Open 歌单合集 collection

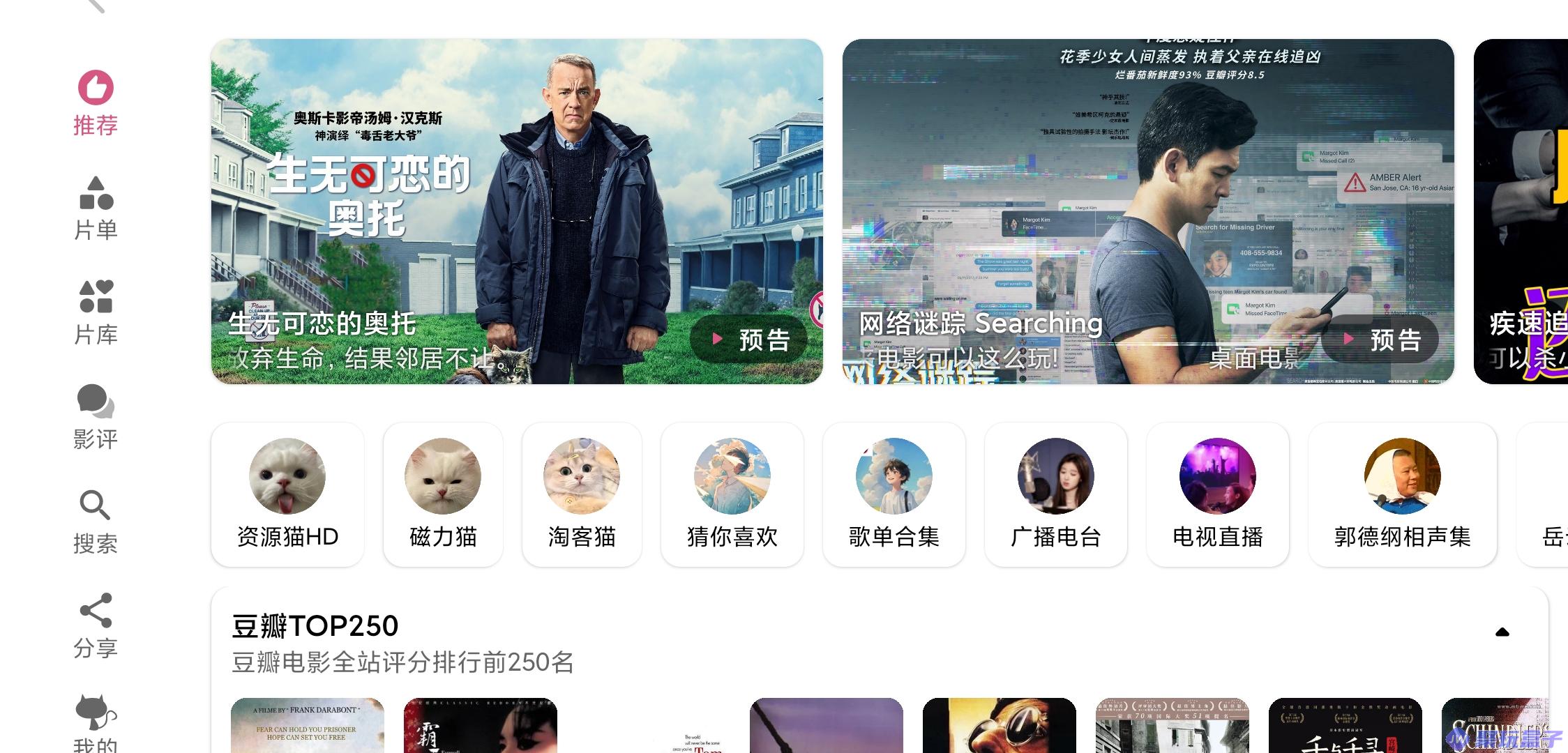[894, 494]
